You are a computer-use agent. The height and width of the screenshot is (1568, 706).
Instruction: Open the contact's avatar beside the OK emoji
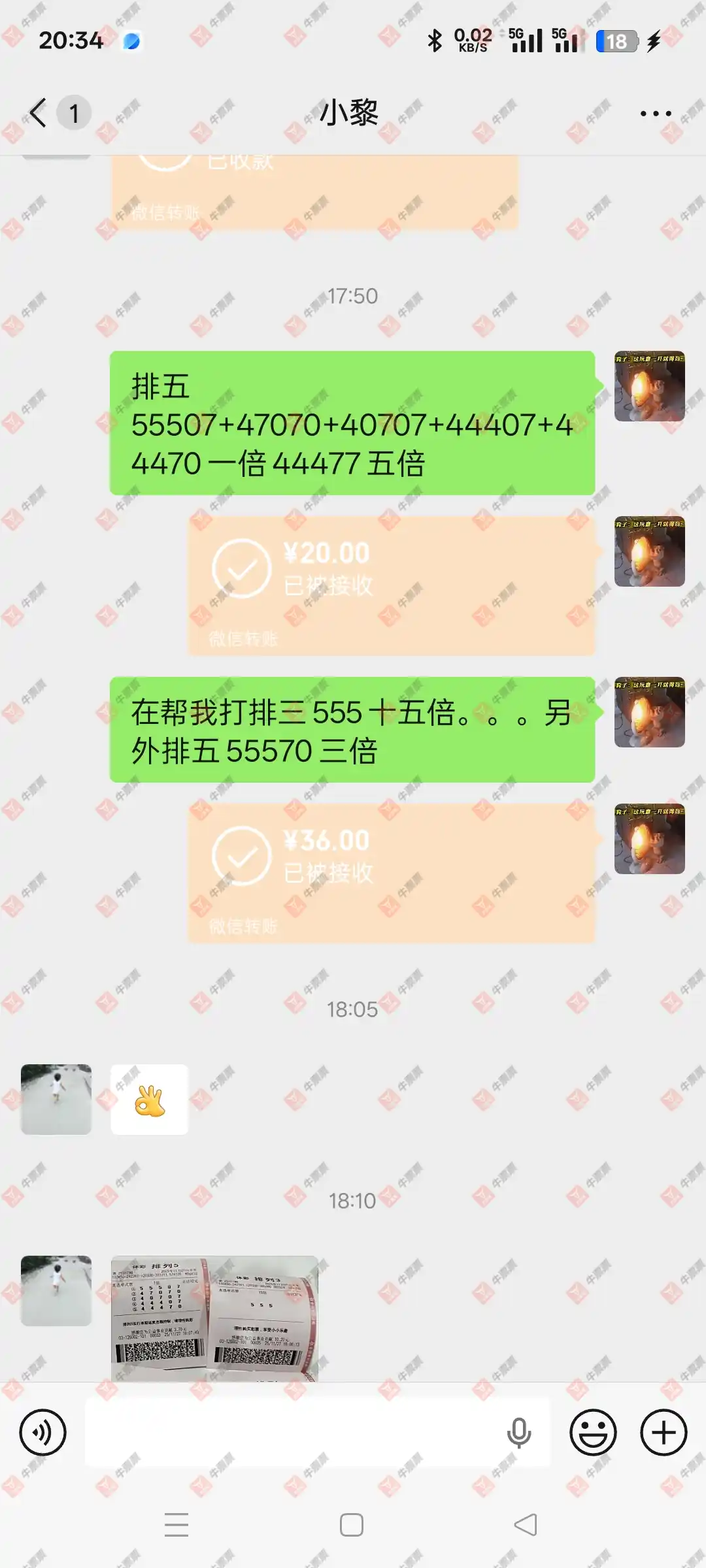(x=56, y=1099)
